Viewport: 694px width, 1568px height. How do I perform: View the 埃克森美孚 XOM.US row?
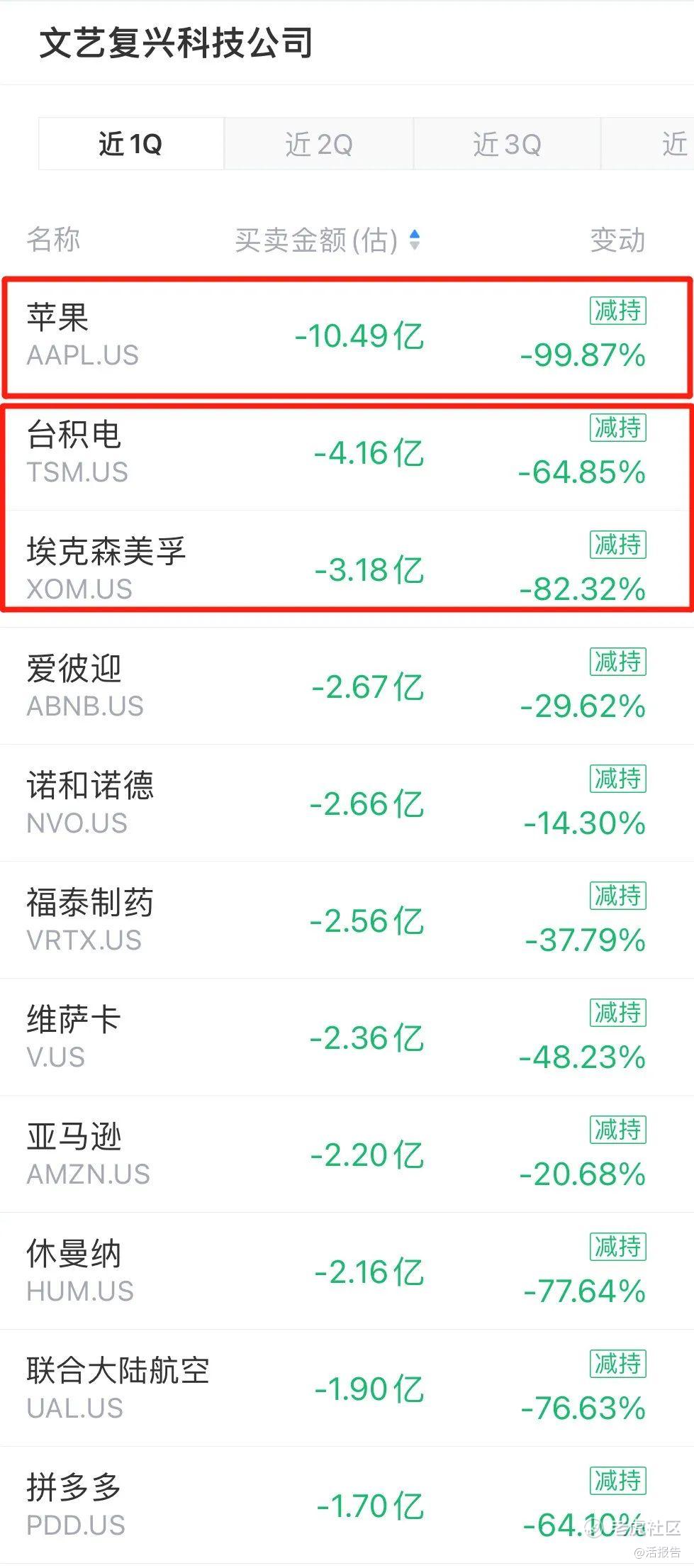347,569
